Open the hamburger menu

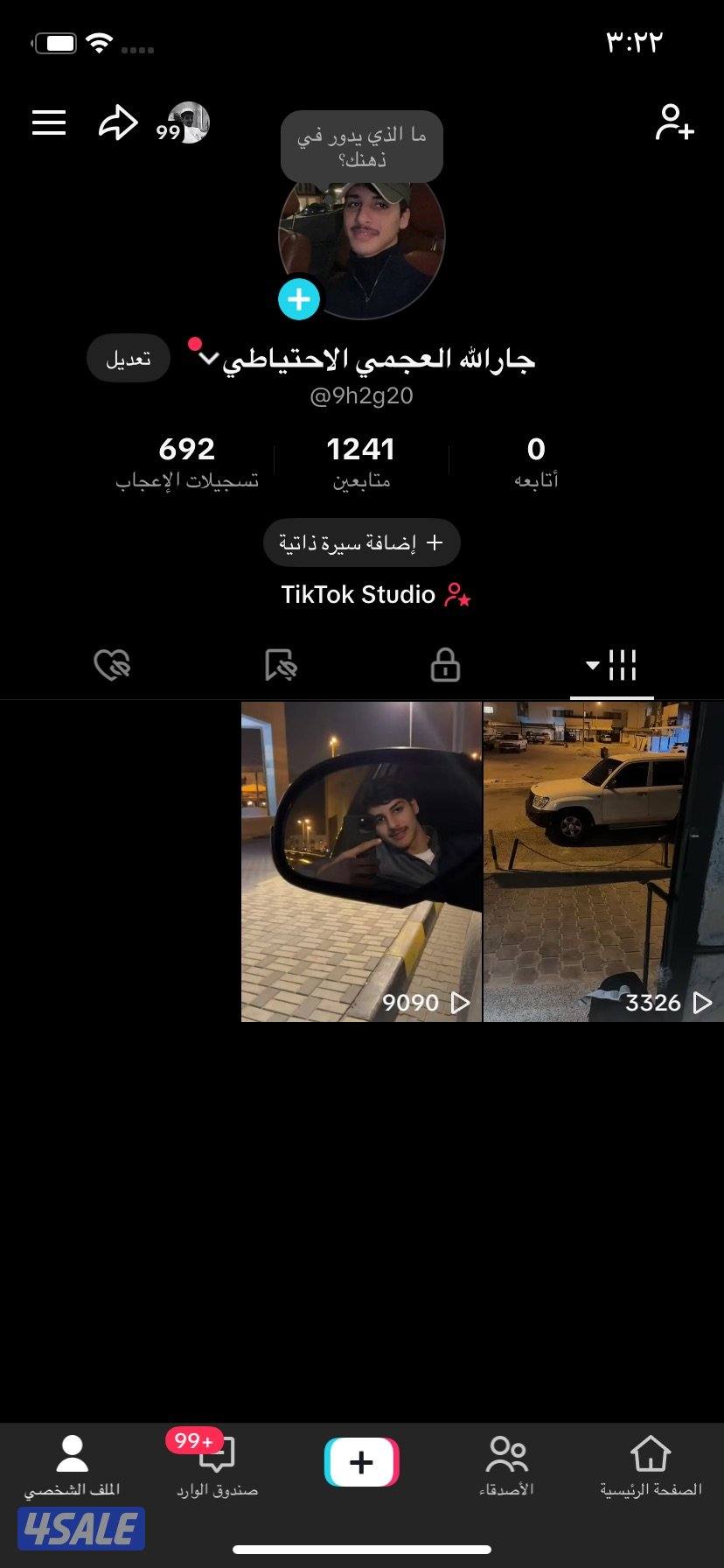pos(49,122)
